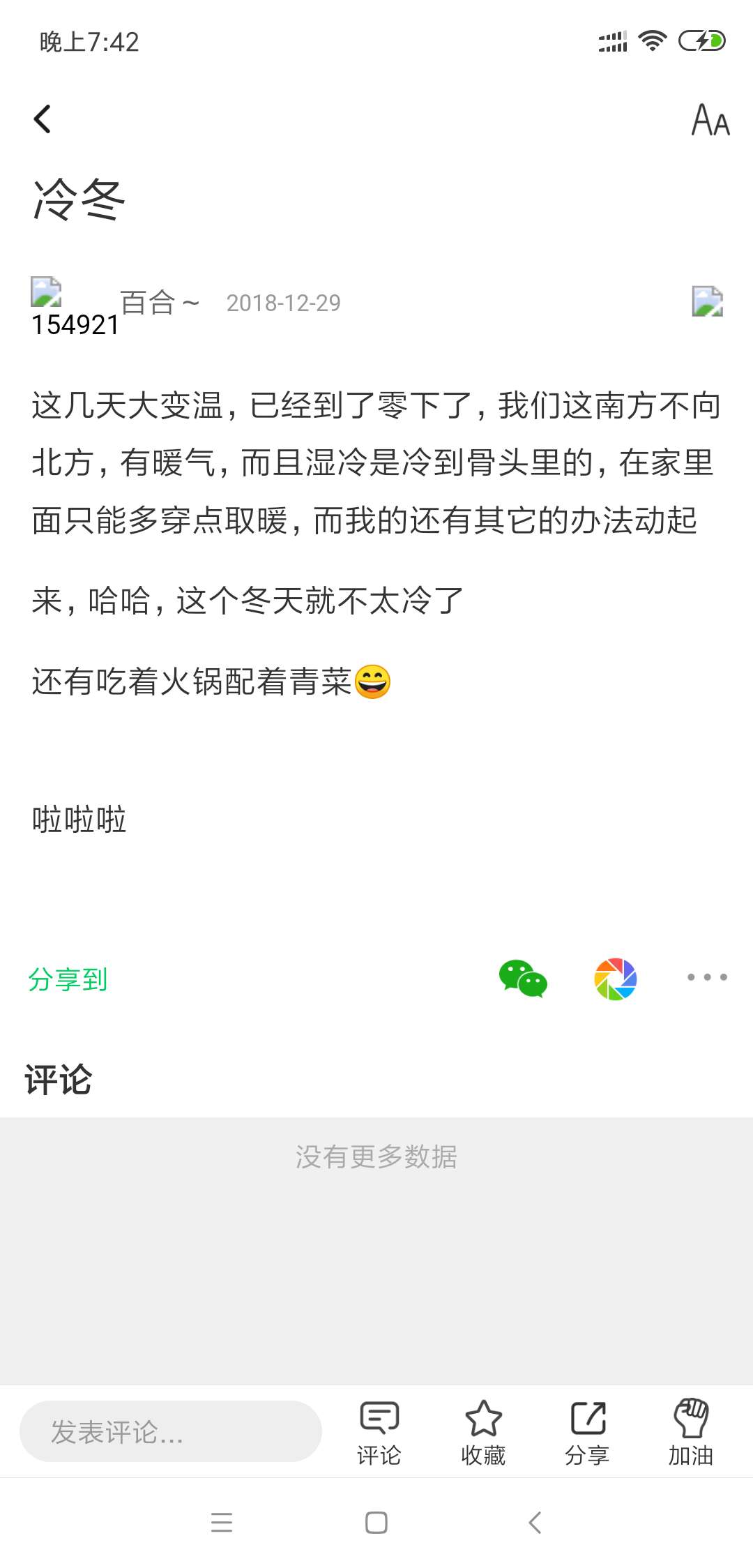The height and width of the screenshot is (1568, 753).
Task: Share the article to WeChat
Action: tap(522, 979)
